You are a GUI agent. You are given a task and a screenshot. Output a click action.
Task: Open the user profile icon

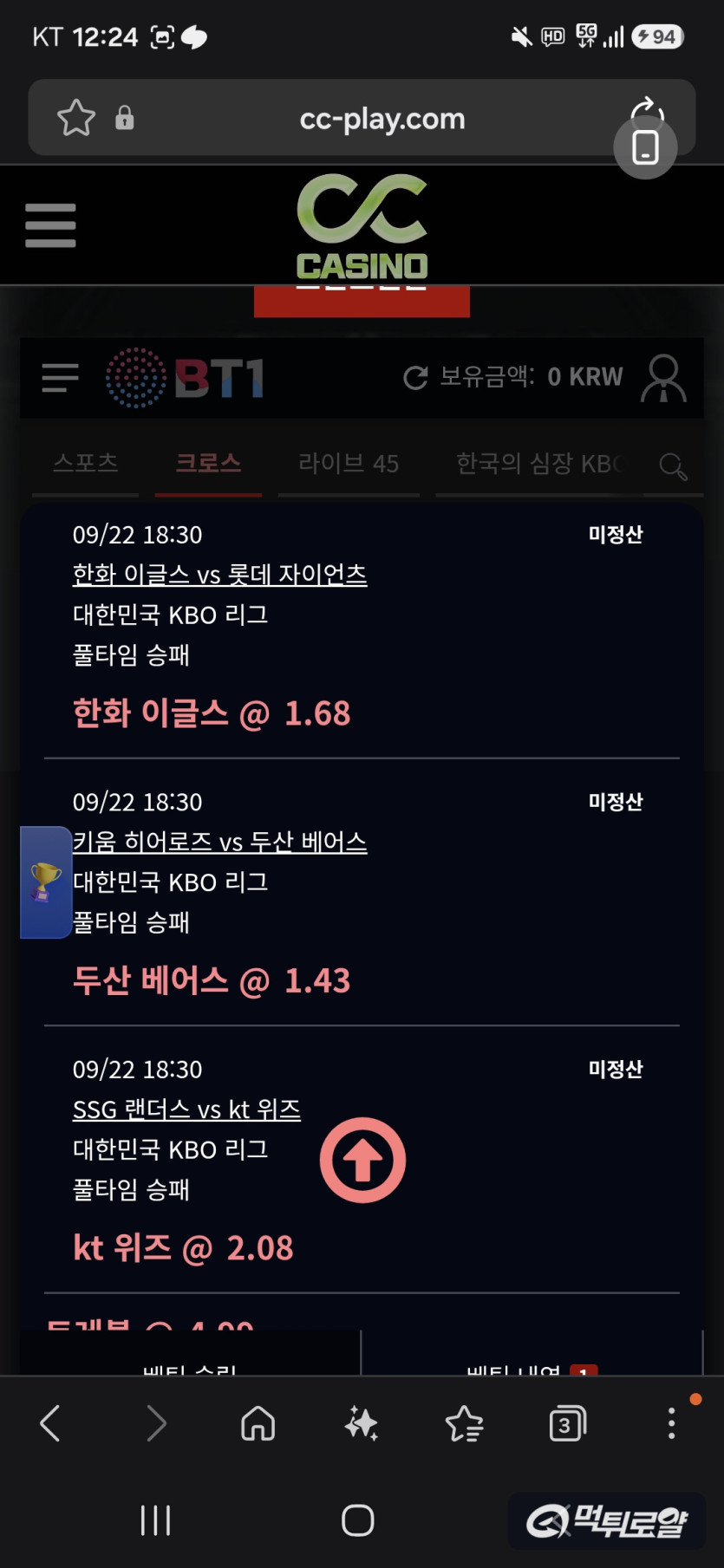pos(663,378)
